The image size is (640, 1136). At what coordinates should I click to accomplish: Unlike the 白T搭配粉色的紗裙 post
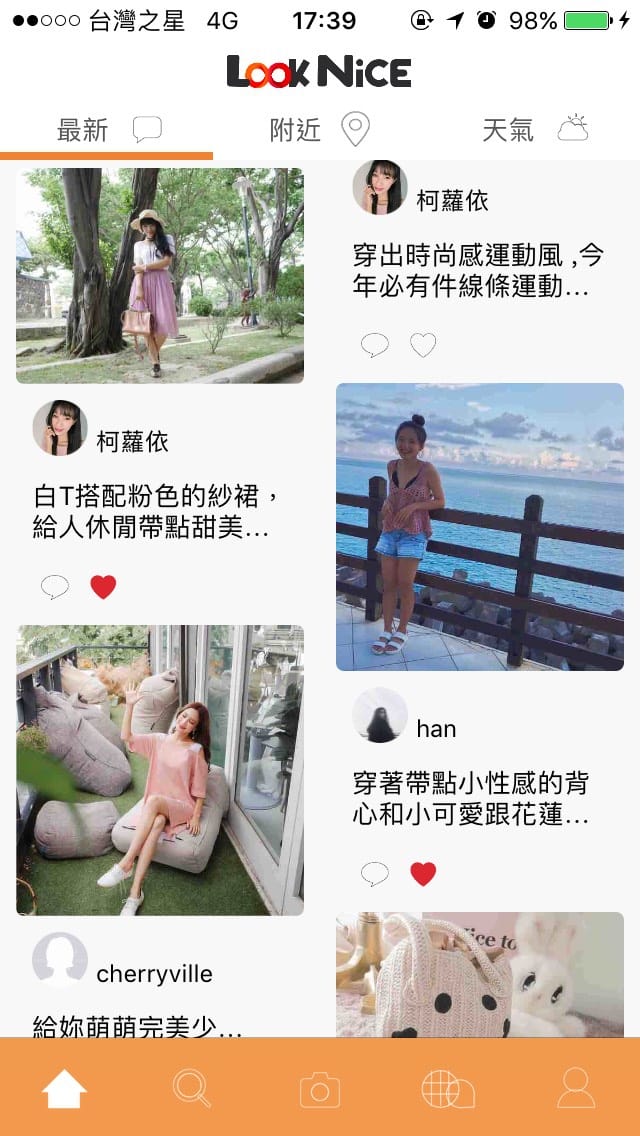(x=103, y=587)
